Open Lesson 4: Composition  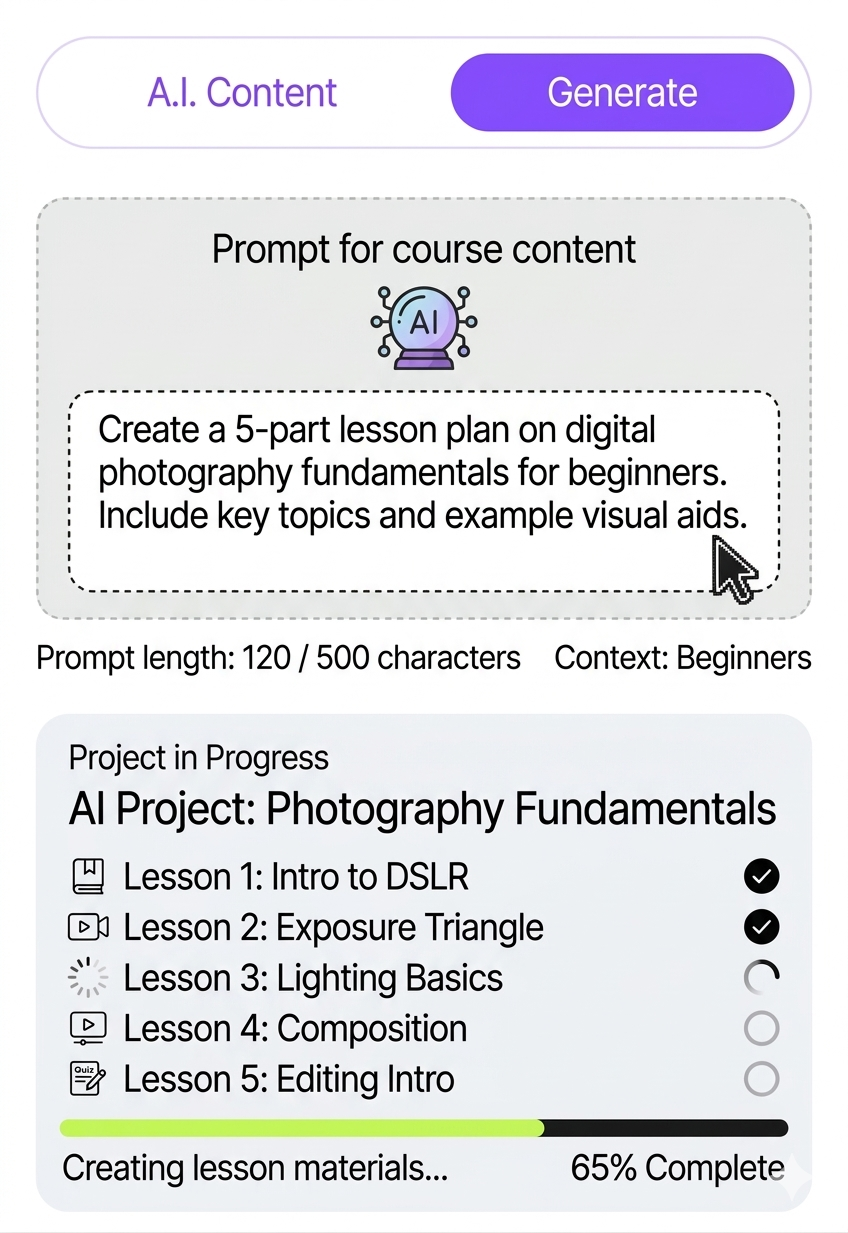(x=295, y=1029)
